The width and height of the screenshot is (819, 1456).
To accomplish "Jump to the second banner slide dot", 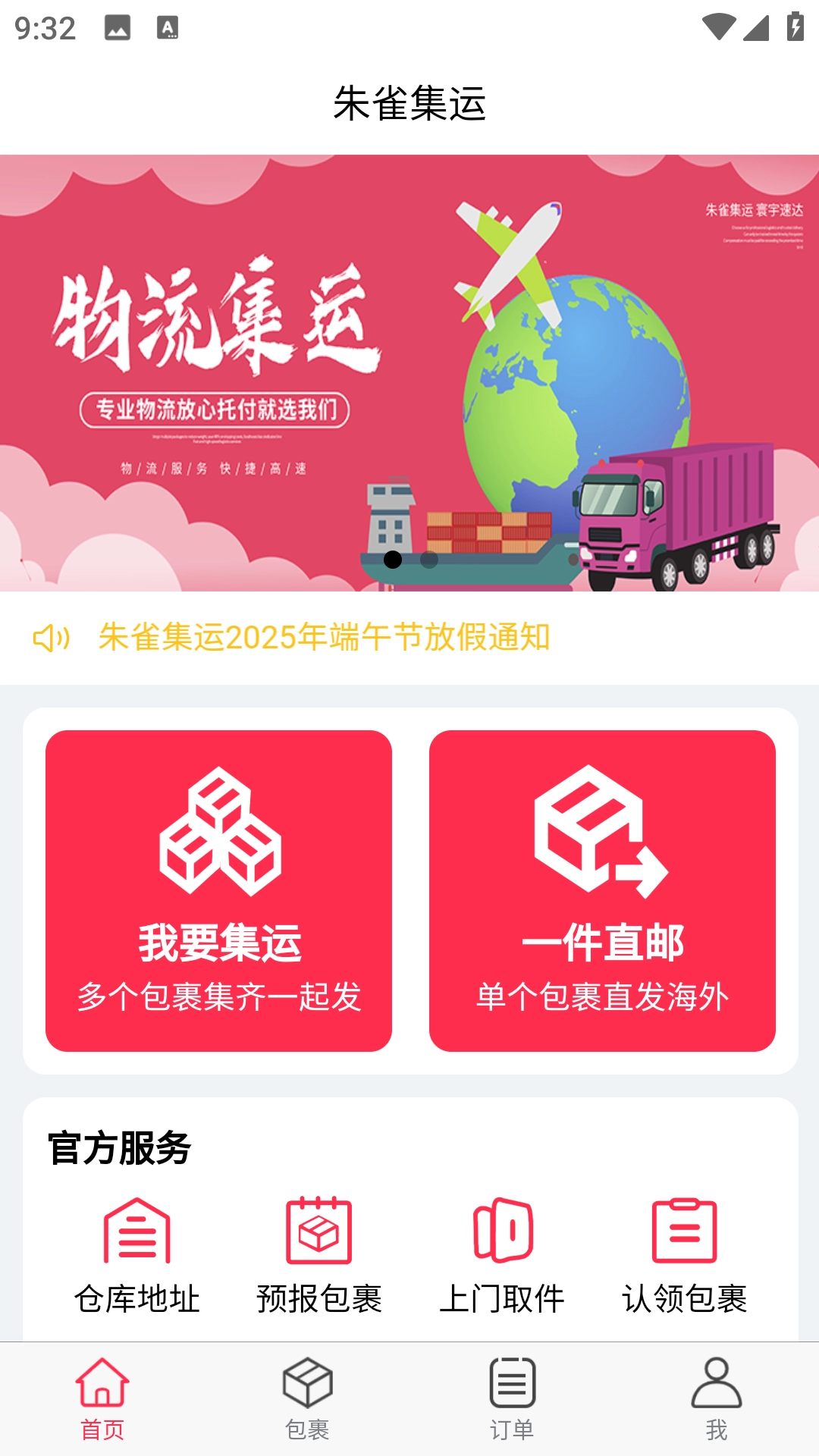I will [429, 560].
